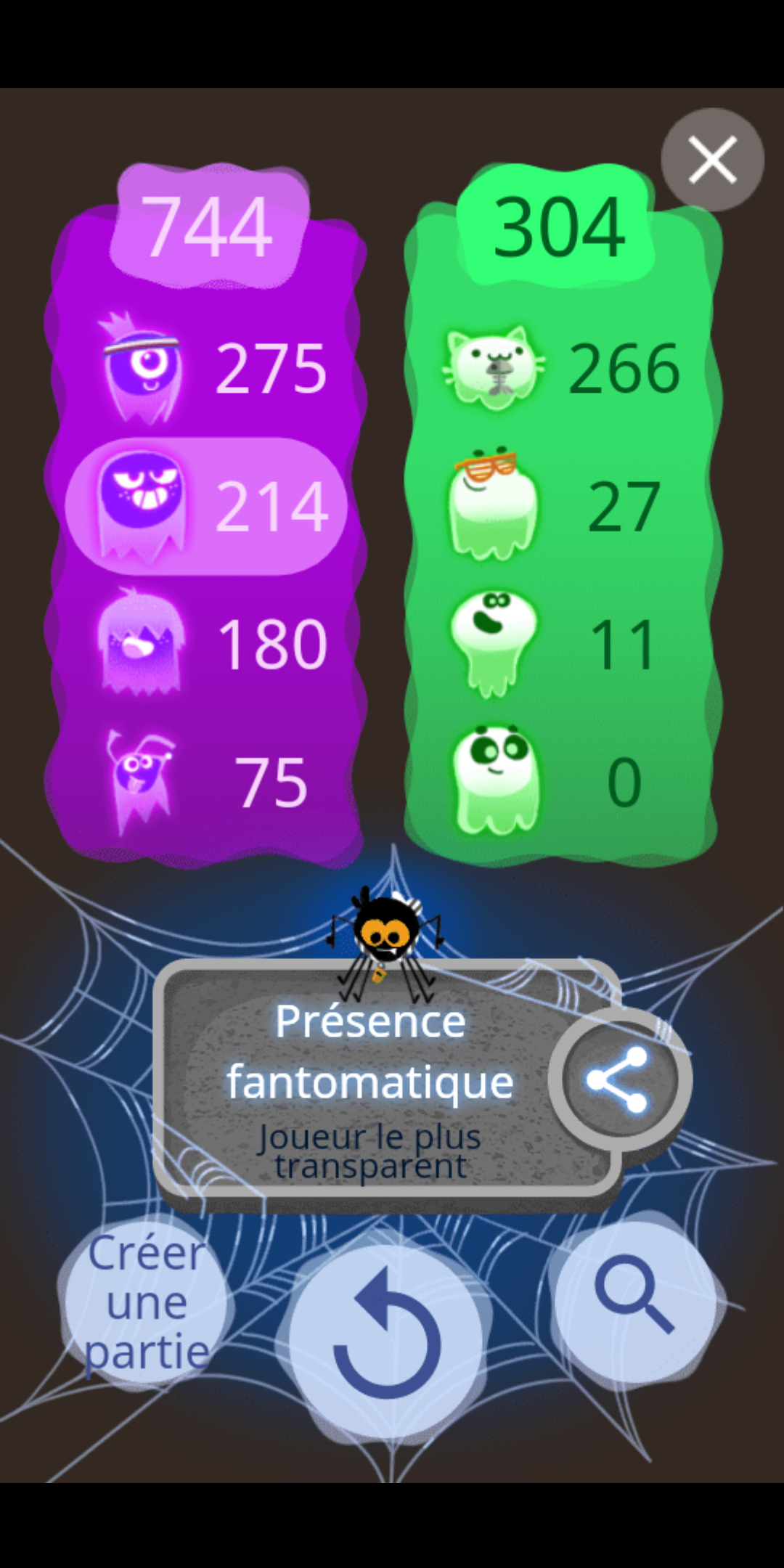Share the Présence fantomatique award
The height and width of the screenshot is (1568, 784).
tap(618, 1079)
